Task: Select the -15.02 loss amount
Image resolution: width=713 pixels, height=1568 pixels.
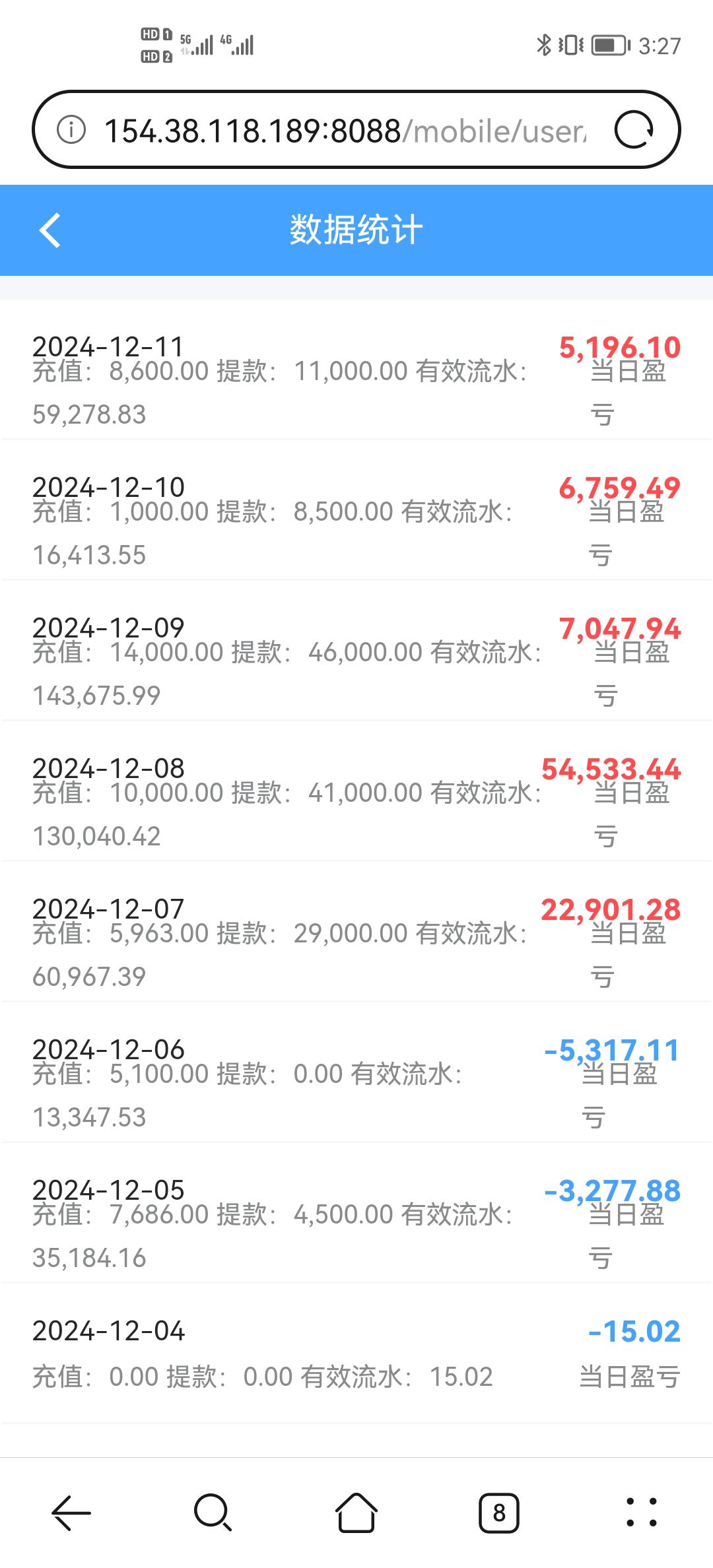Action: (632, 1331)
